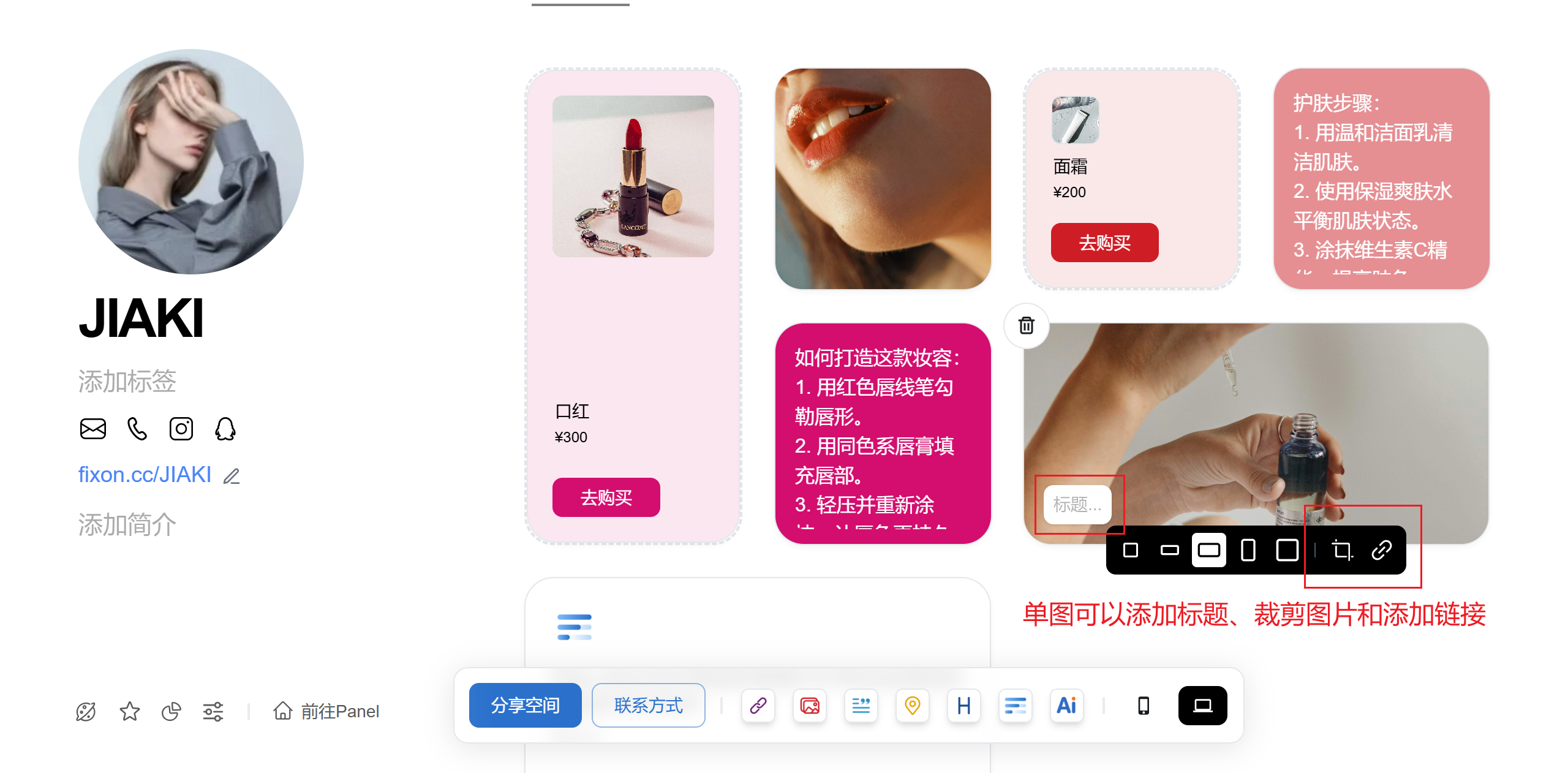Tap the 分享空间 button
Image resolution: width=1568 pixels, height=773 pixels.
pyautogui.click(x=525, y=705)
